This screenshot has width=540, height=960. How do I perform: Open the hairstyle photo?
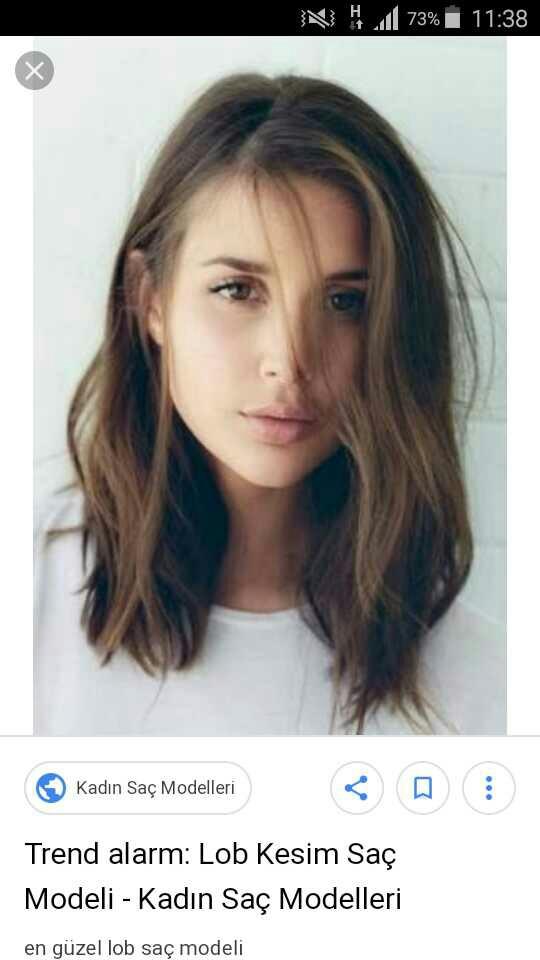coord(270,386)
